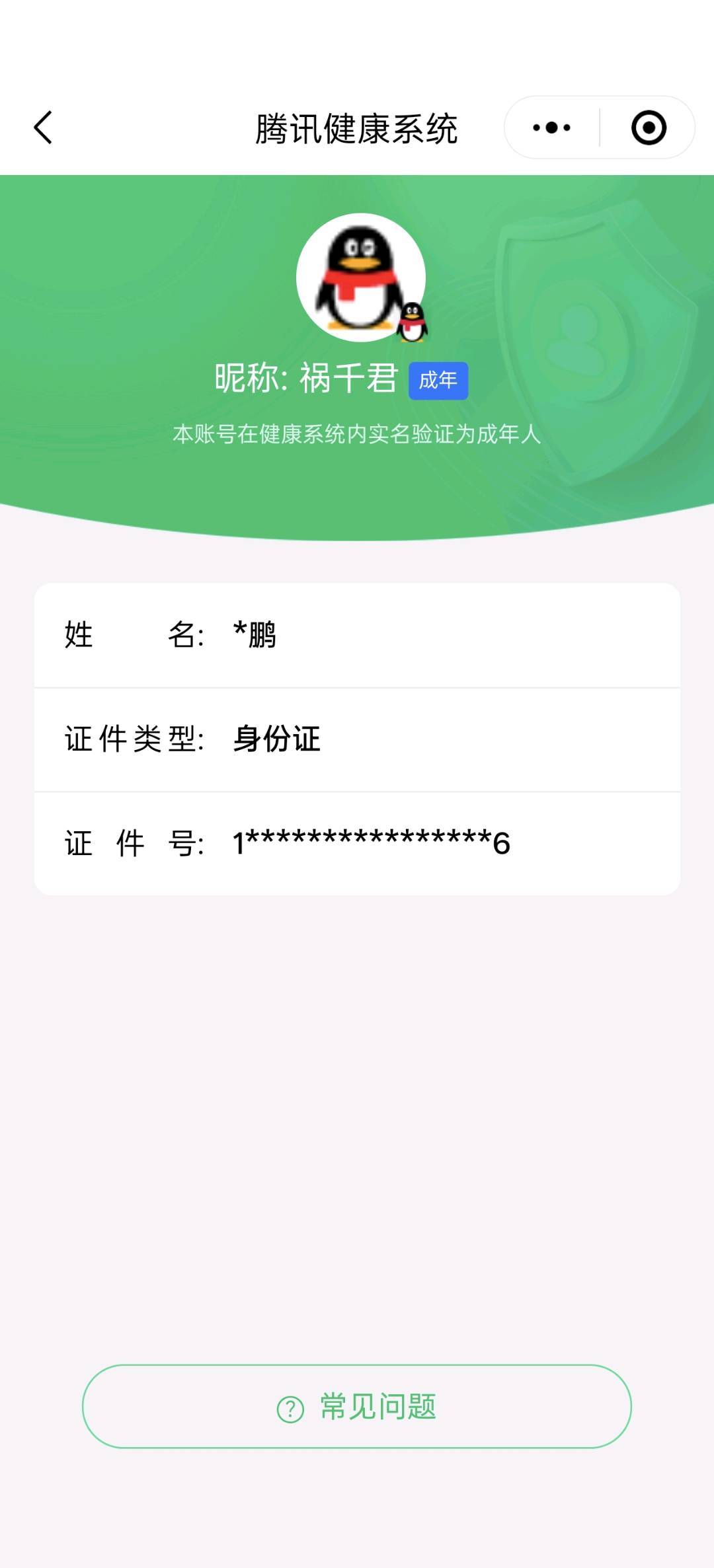Go back using the top-left arrow
The image size is (714, 1568).
[44, 128]
